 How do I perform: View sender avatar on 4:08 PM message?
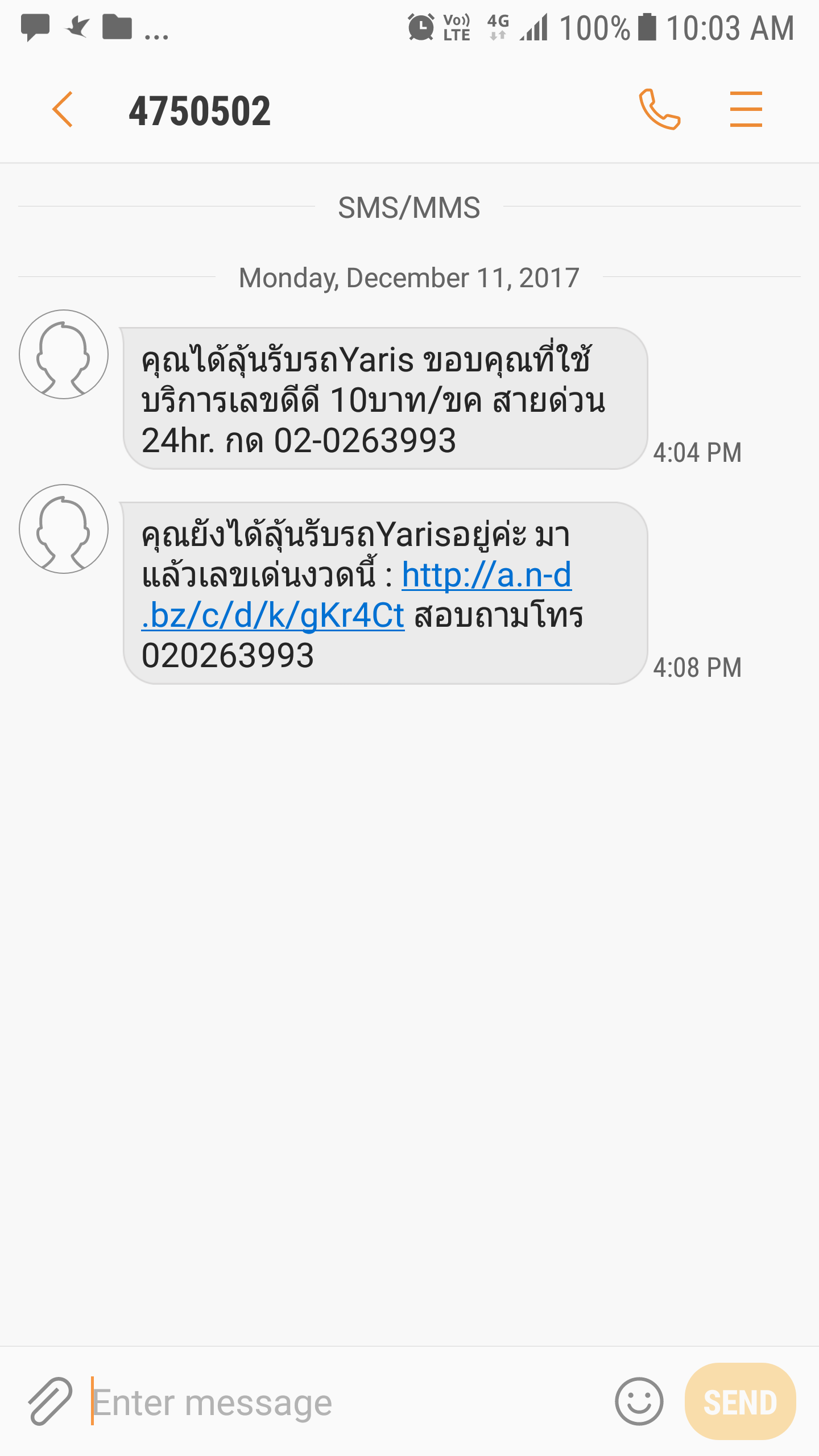[64, 529]
